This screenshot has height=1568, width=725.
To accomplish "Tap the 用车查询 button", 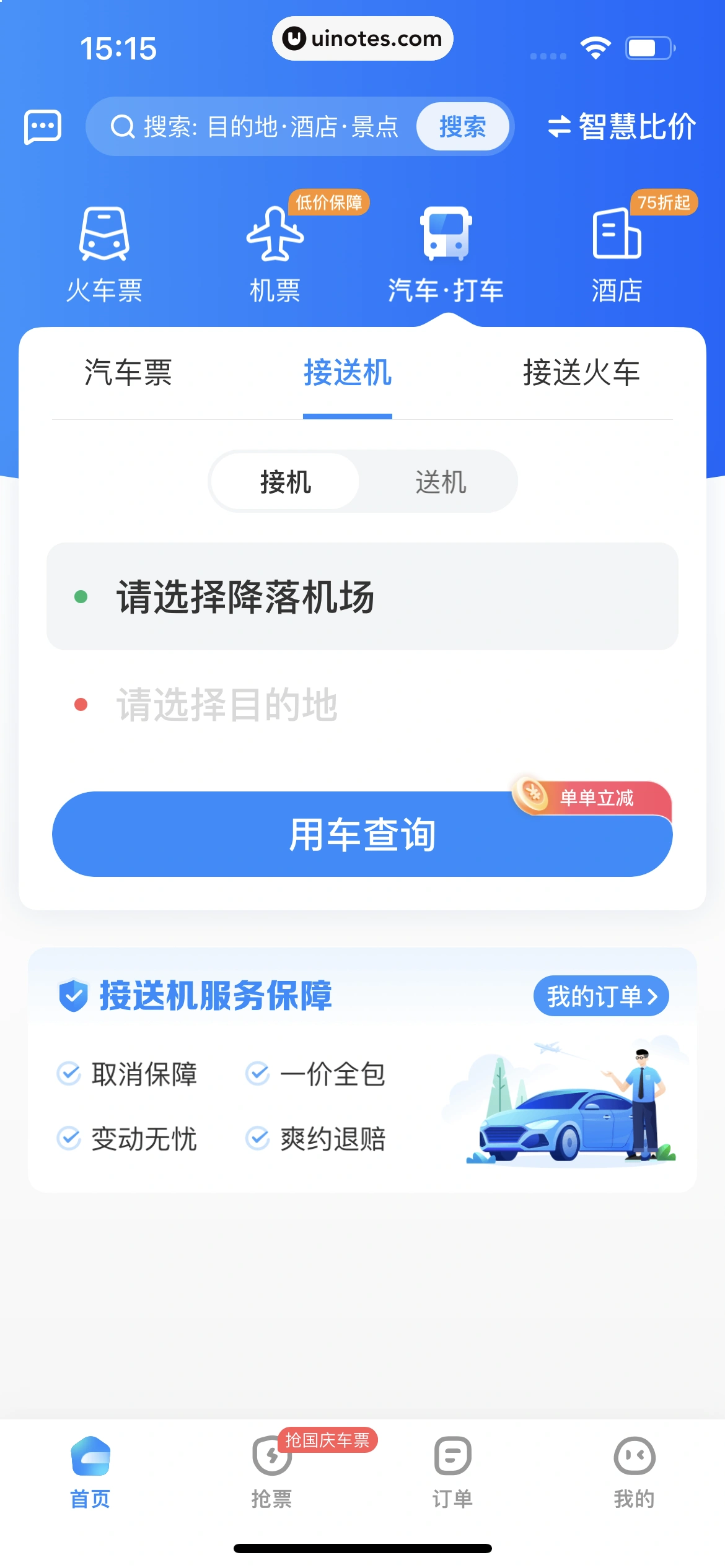I will coord(362,834).
